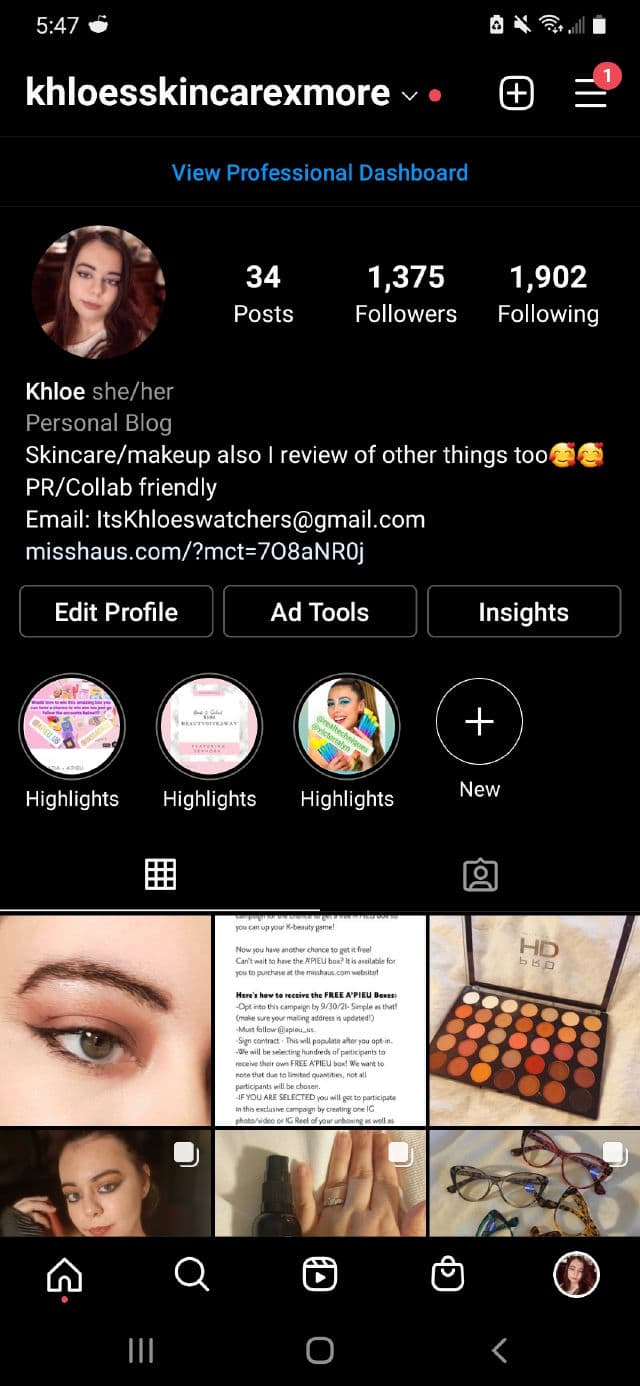Viewport: 640px width, 1386px height.
Task: Open the misshaus.com bio link
Action: pyautogui.click(x=195, y=551)
